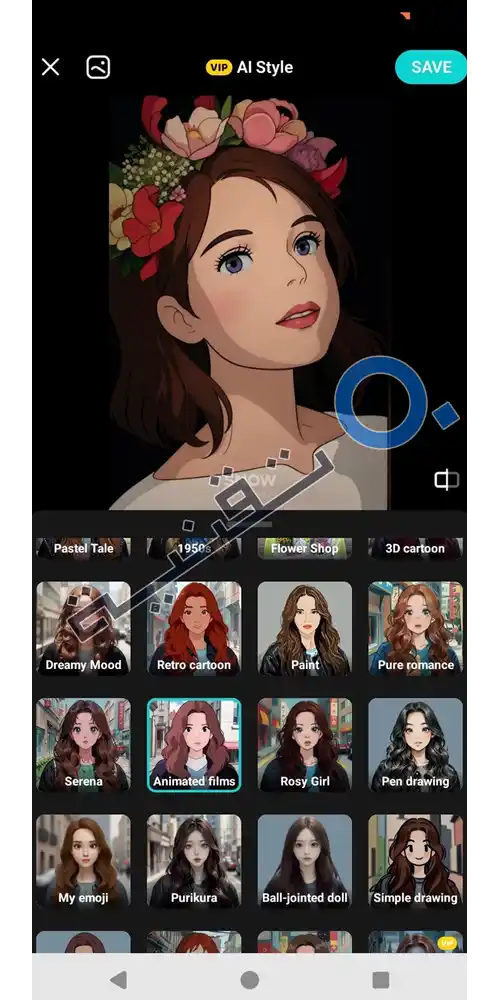Save the stylized photo

coord(431,67)
